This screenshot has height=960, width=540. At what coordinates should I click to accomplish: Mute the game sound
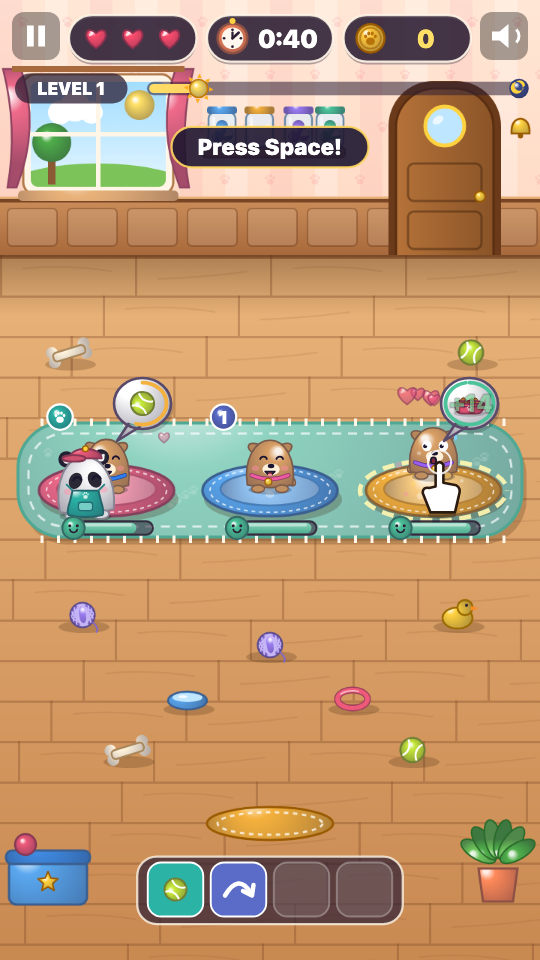504,36
